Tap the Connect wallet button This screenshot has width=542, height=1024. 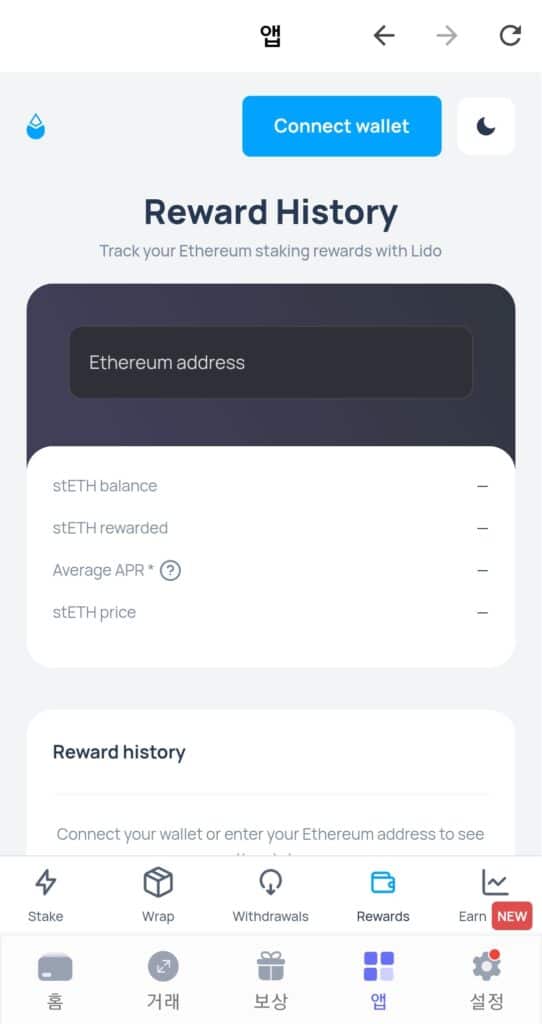pyautogui.click(x=342, y=126)
